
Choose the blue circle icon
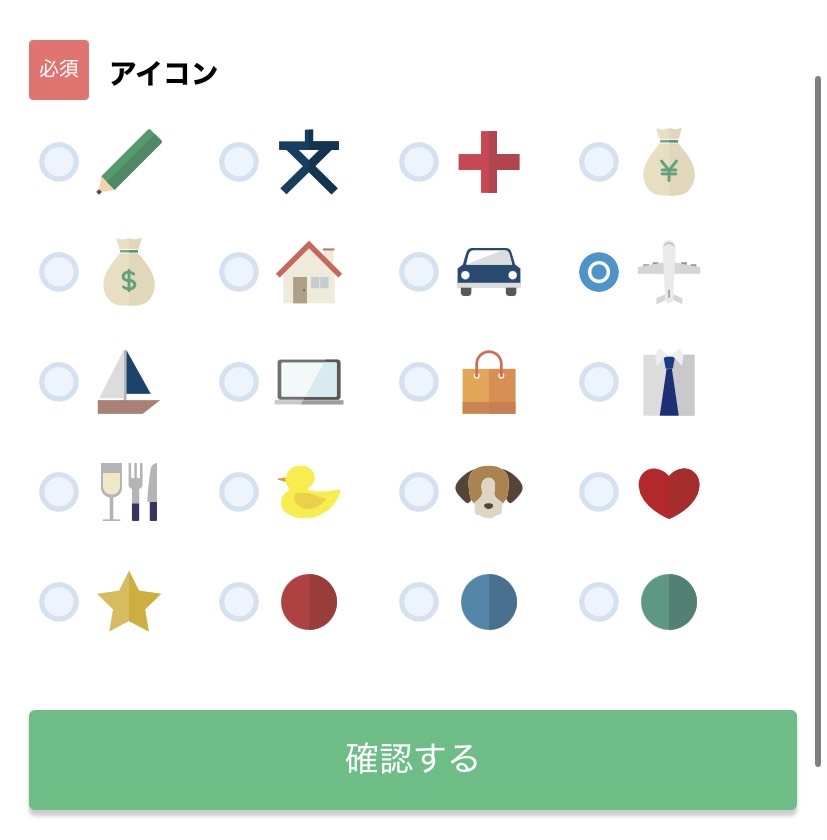point(419,602)
